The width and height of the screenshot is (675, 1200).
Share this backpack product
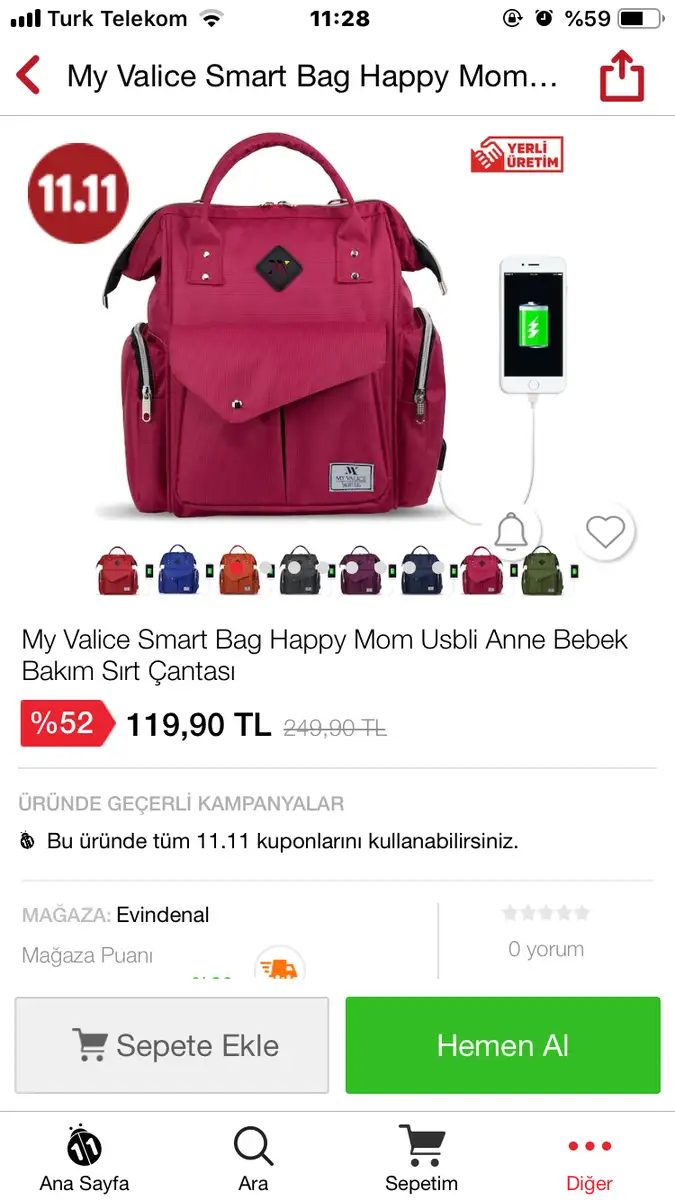[x=621, y=76]
